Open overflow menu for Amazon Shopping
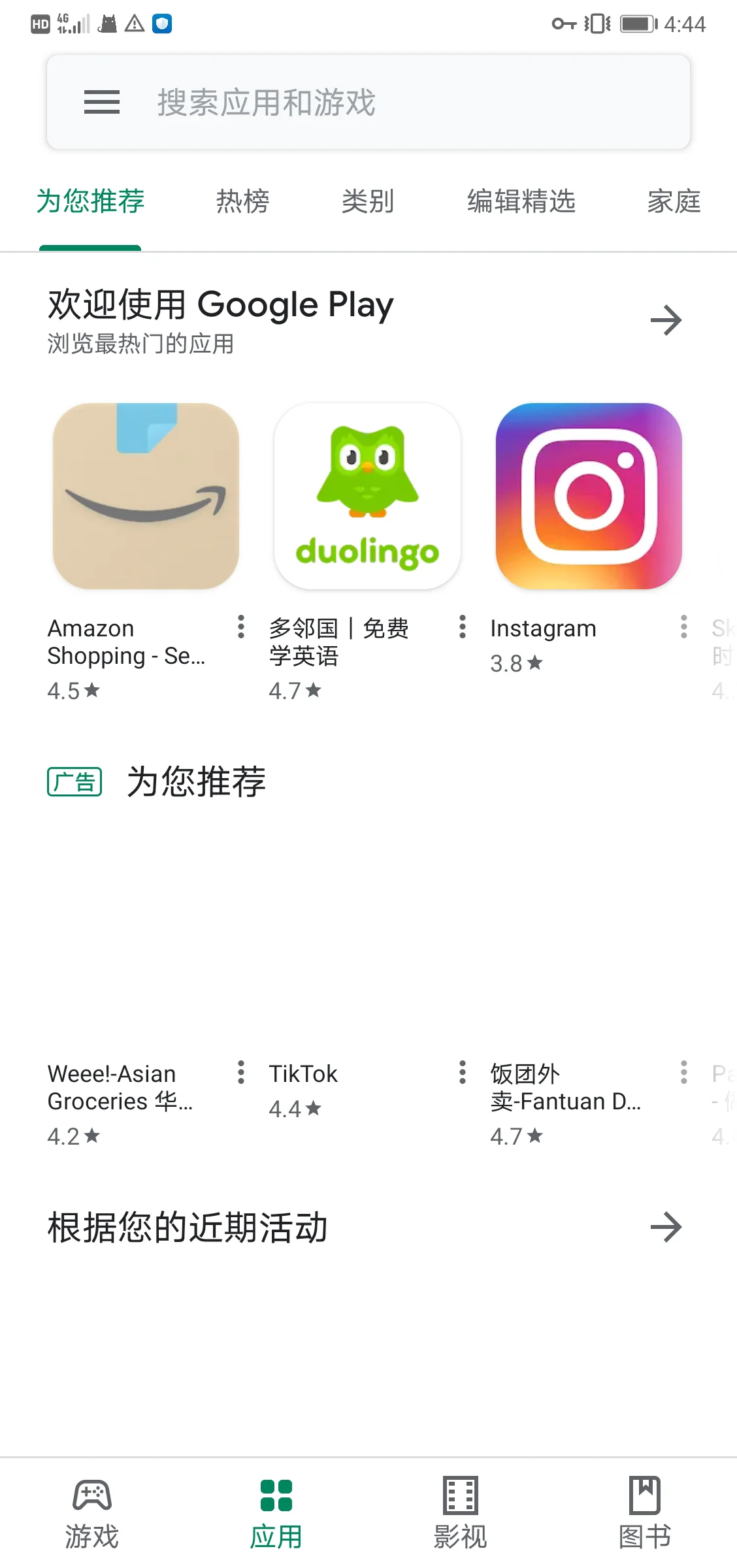Screen dimensions: 737x1568 (x=241, y=627)
